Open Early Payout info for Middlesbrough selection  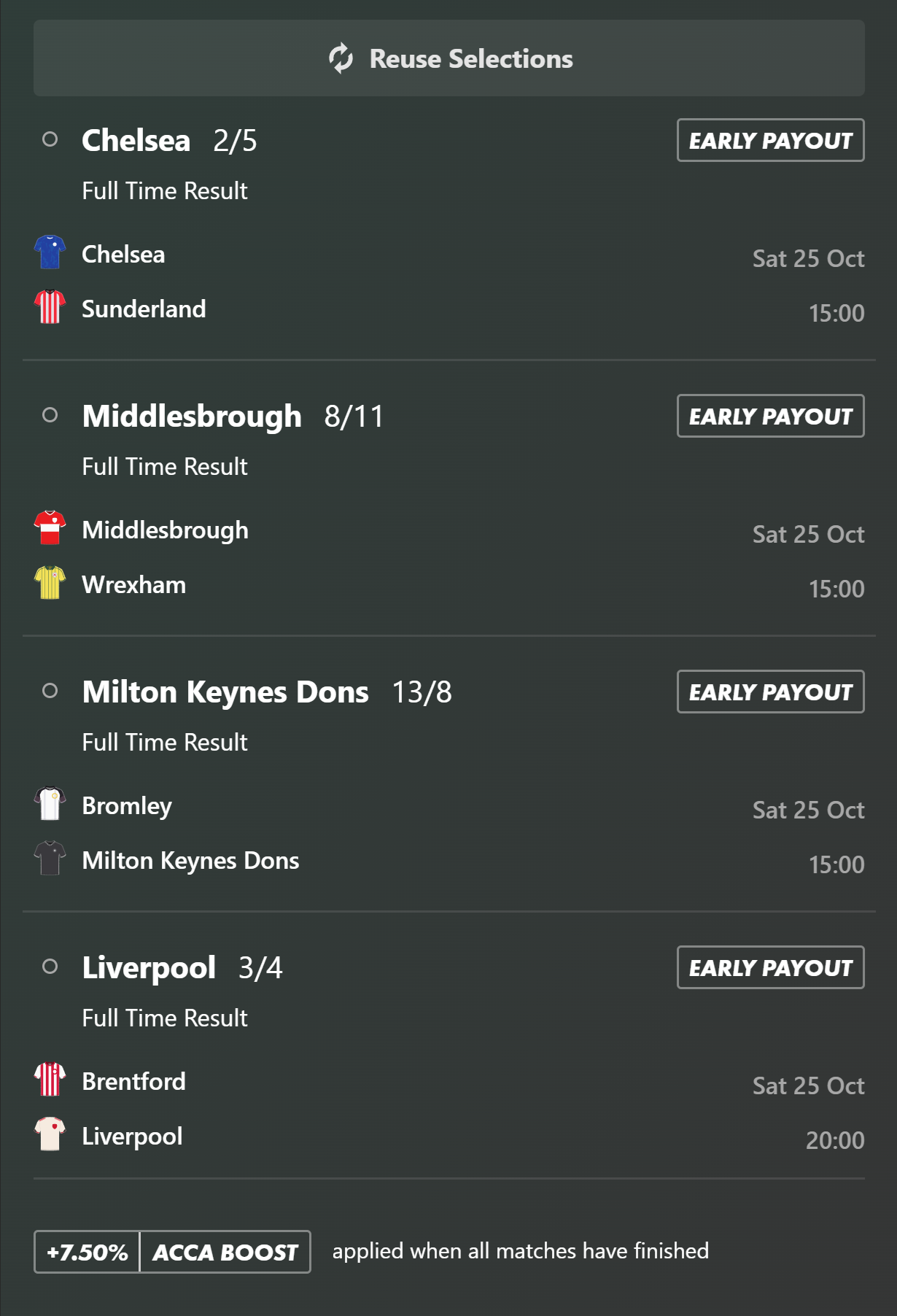click(770, 416)
